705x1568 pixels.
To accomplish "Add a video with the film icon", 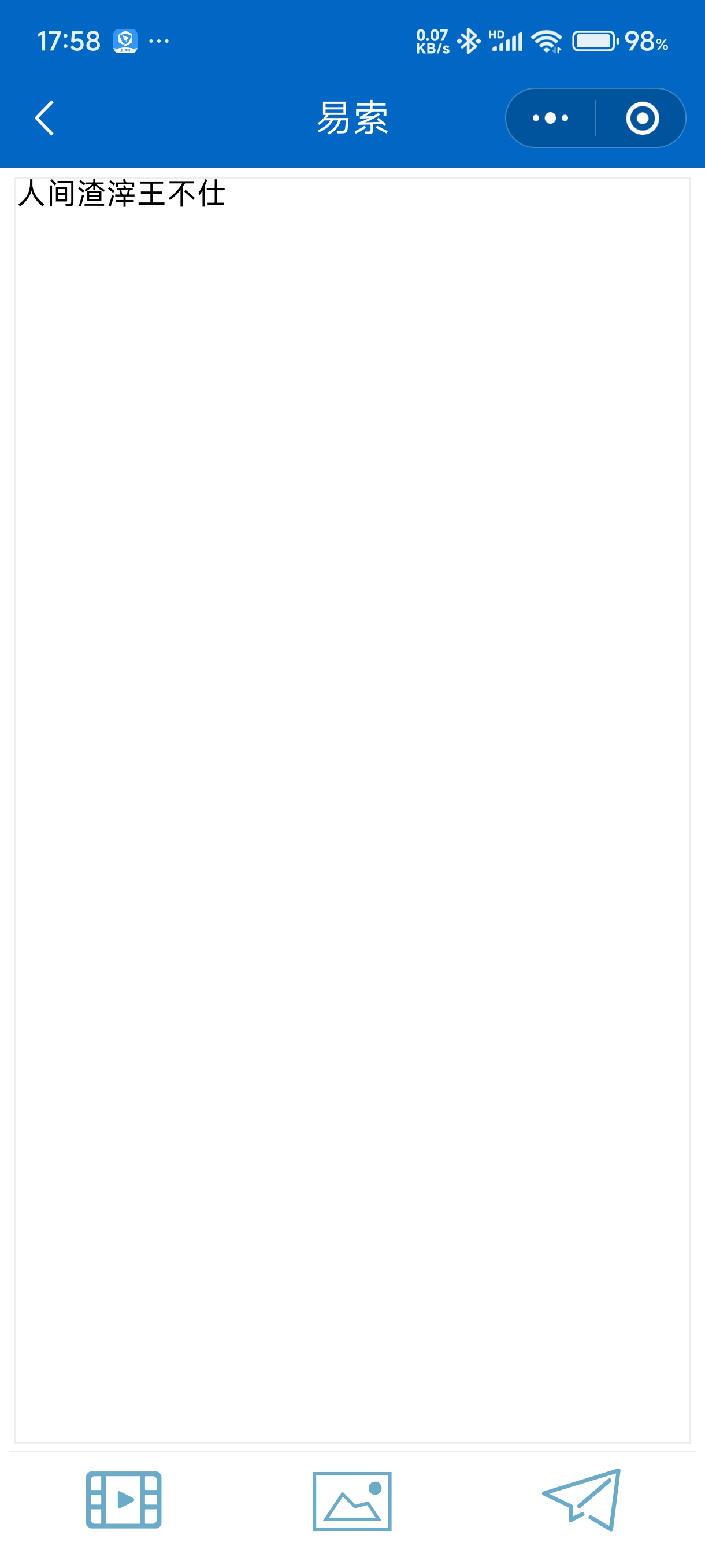I will point(124,1500).
